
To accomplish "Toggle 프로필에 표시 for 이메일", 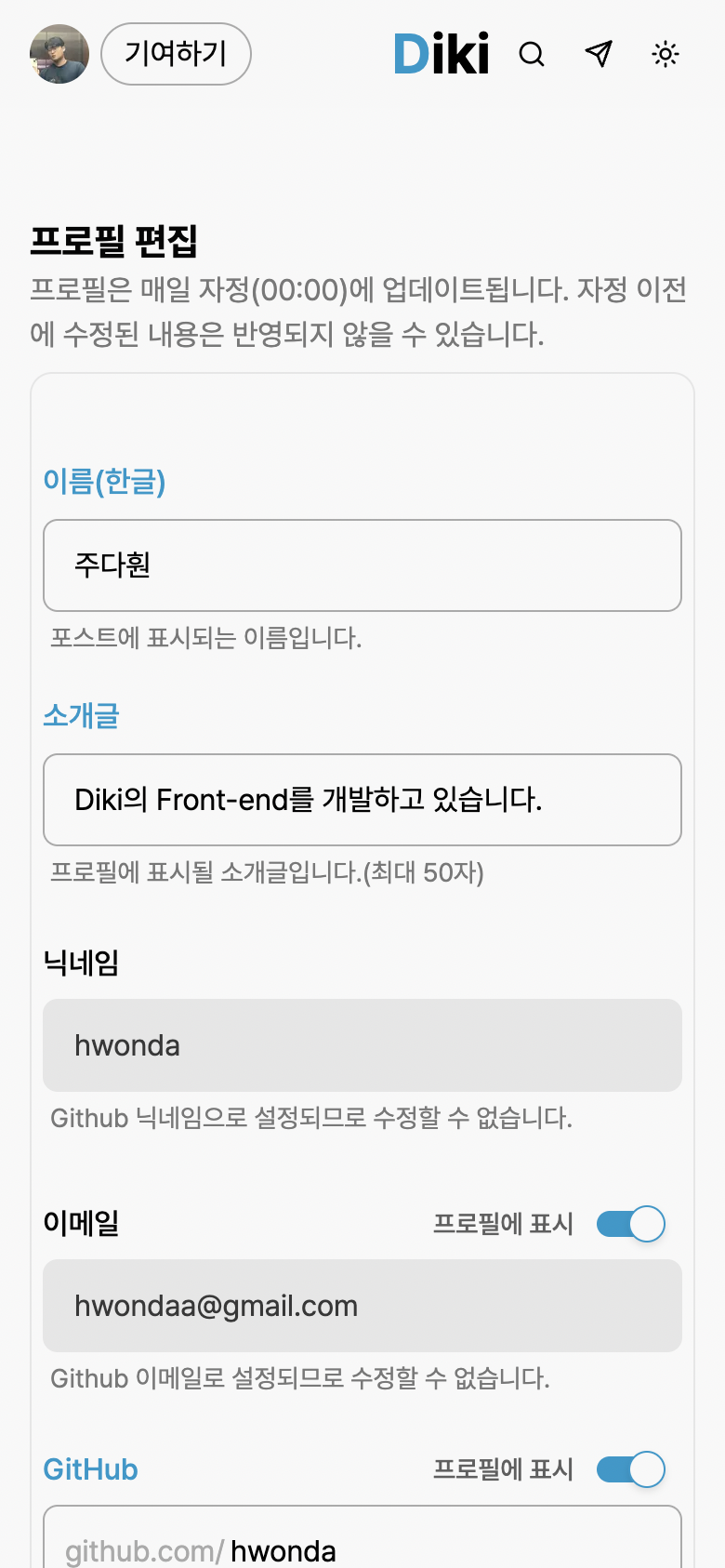I will (x=631, y=1224).
